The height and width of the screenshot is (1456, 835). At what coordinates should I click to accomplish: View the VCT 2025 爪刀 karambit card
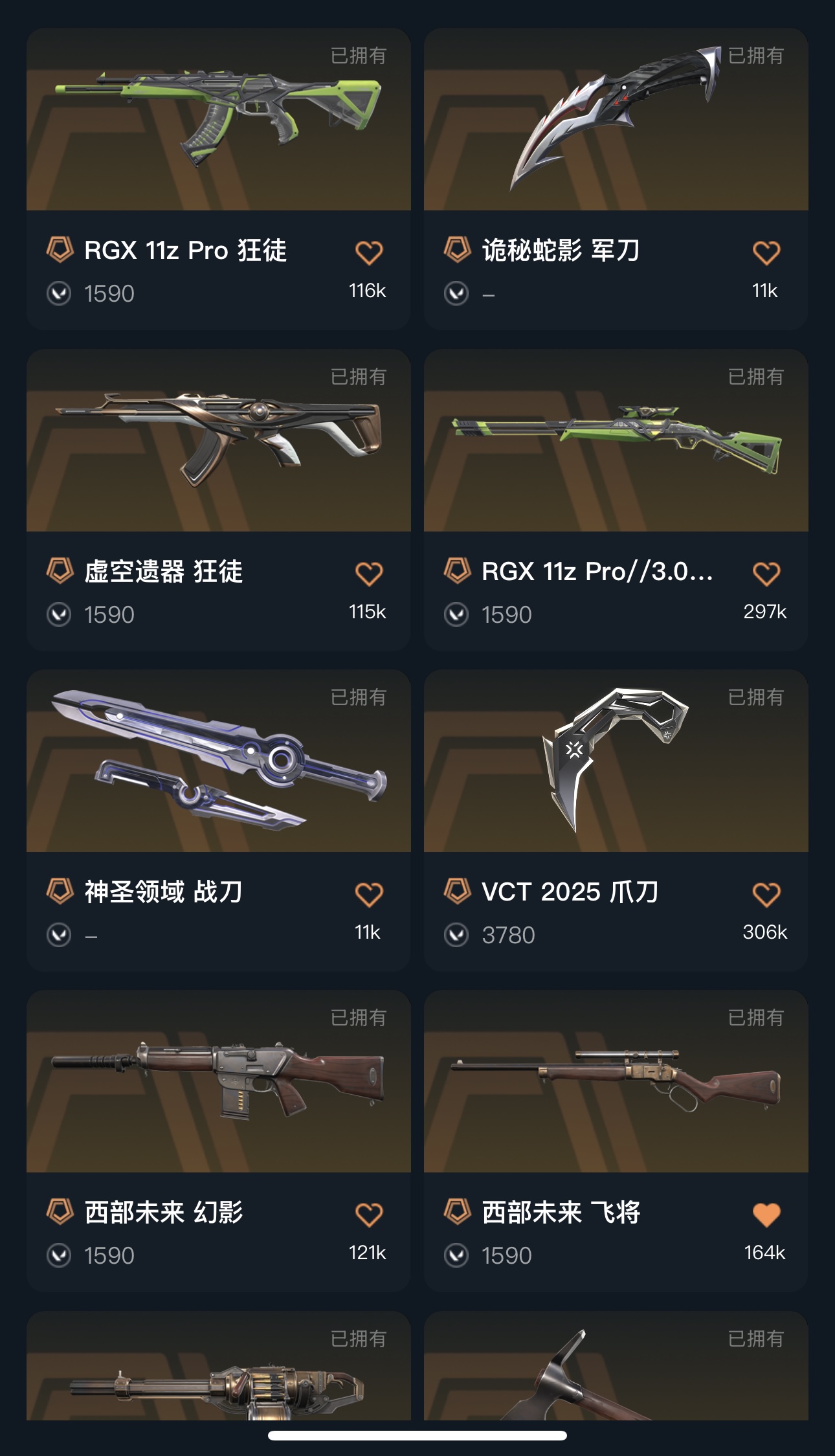615,764
